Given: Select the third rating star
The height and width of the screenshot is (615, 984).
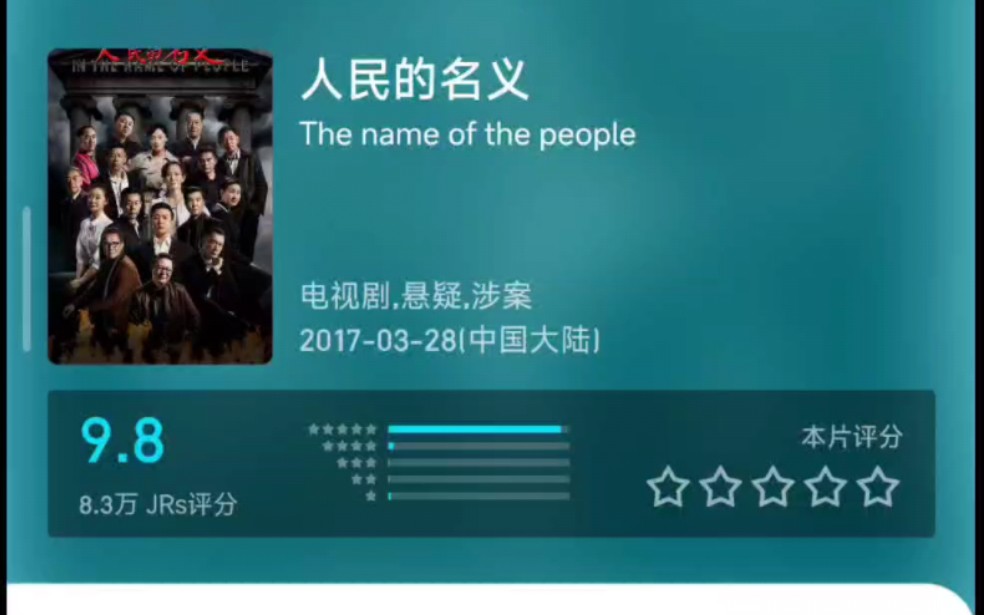Looking at the screenshot, I should click(773, 487).
